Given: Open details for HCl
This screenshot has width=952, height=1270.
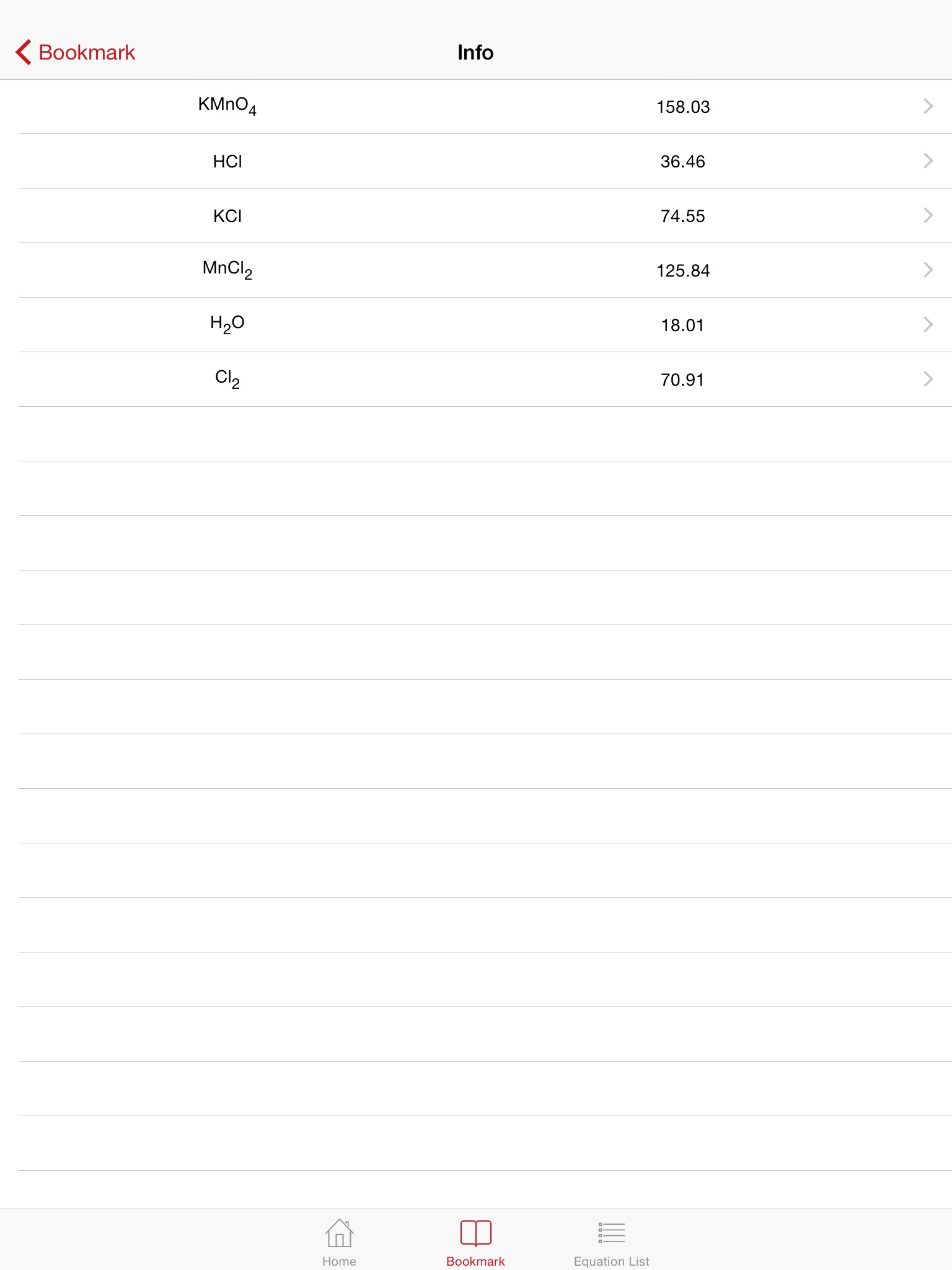Looking at the screenshot, I should [476, 161].
